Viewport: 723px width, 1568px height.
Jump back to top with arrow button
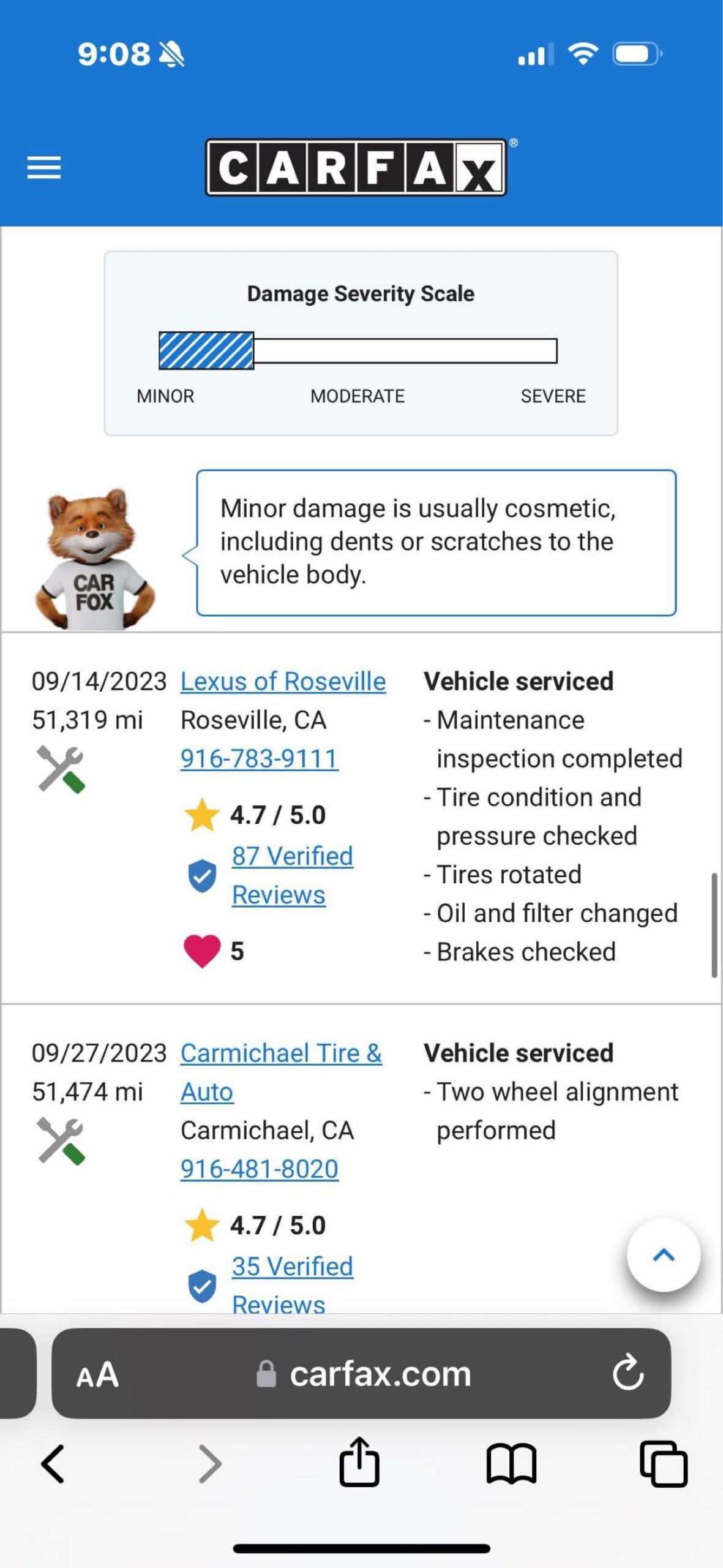point(664,1256)
